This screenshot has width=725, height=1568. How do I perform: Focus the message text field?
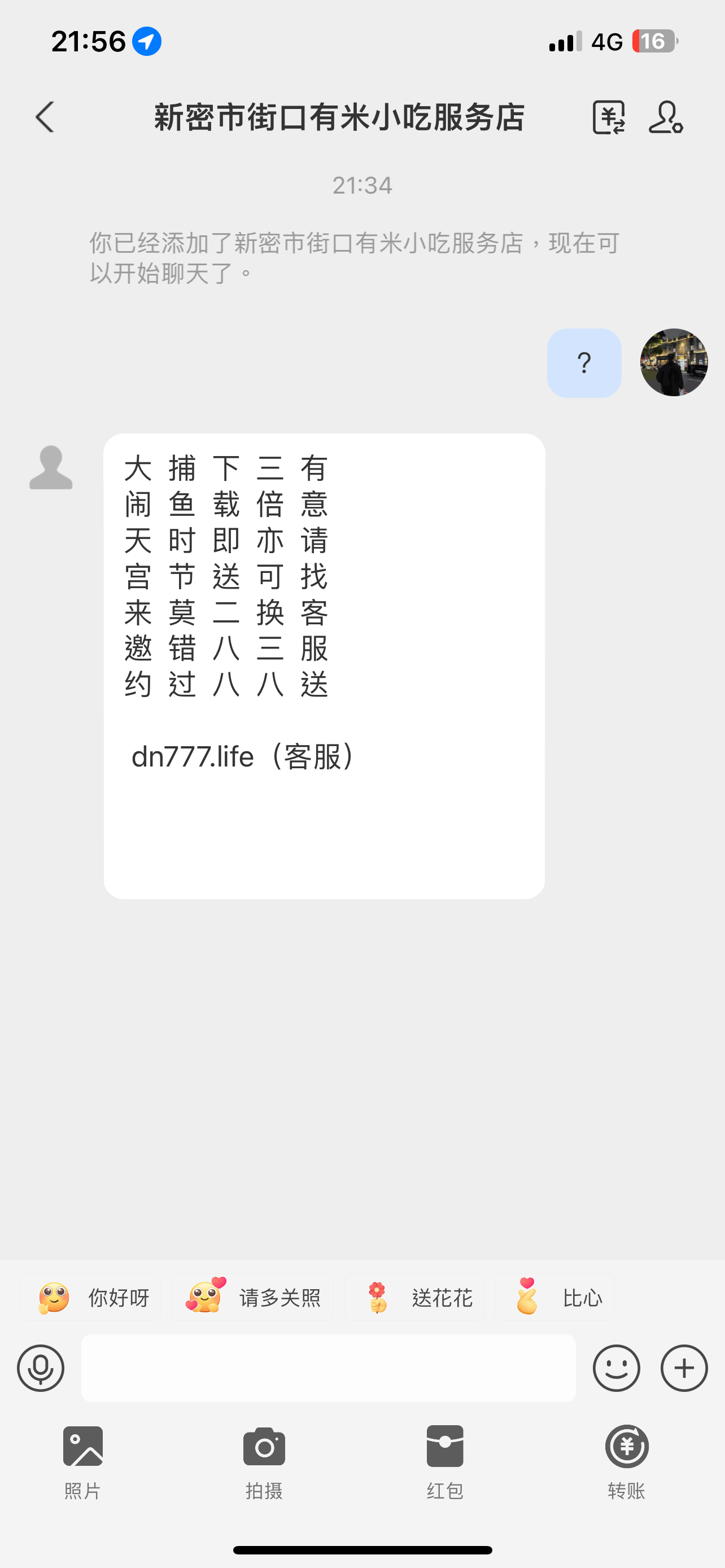[x=328, y=1368]
